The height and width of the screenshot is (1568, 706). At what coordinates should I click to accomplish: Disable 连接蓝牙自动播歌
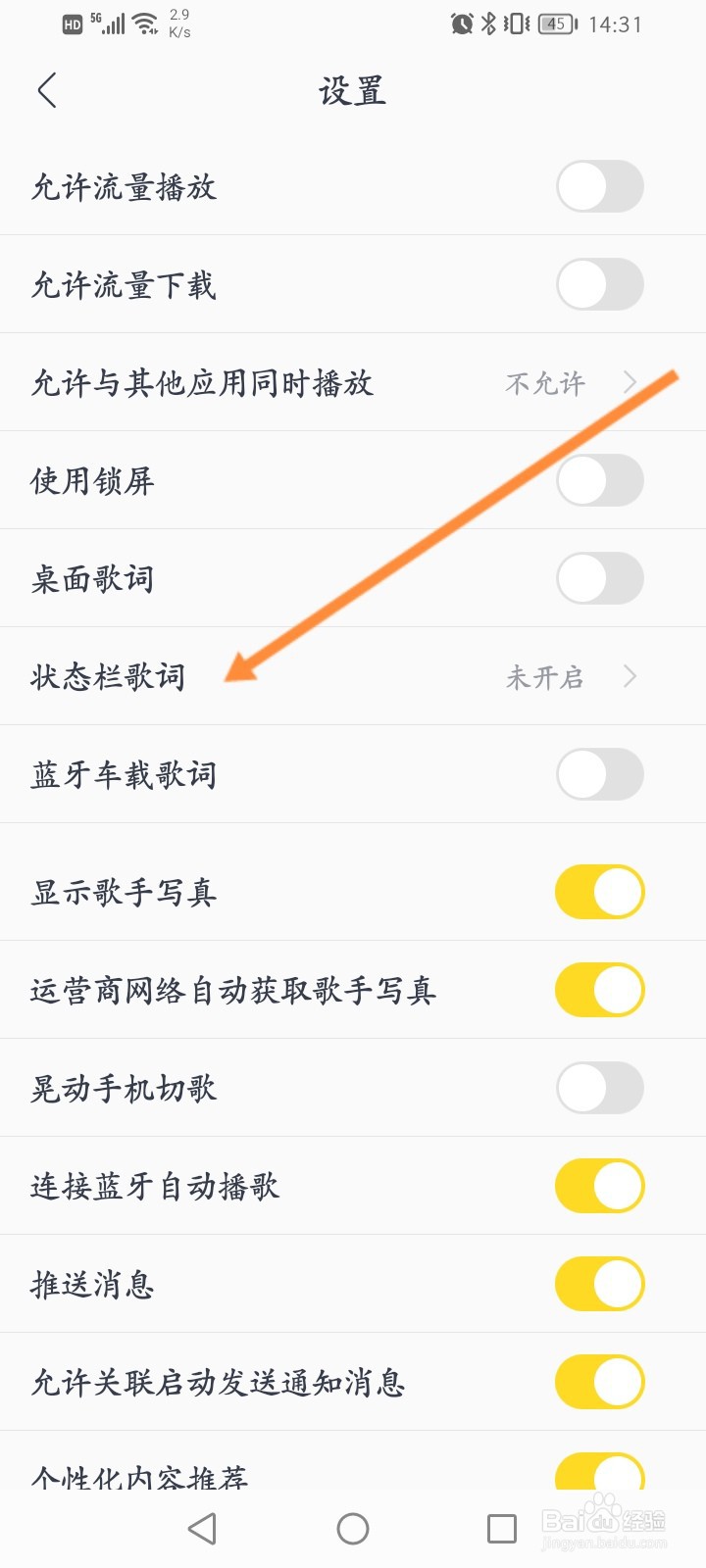[x=599, y=1186]
